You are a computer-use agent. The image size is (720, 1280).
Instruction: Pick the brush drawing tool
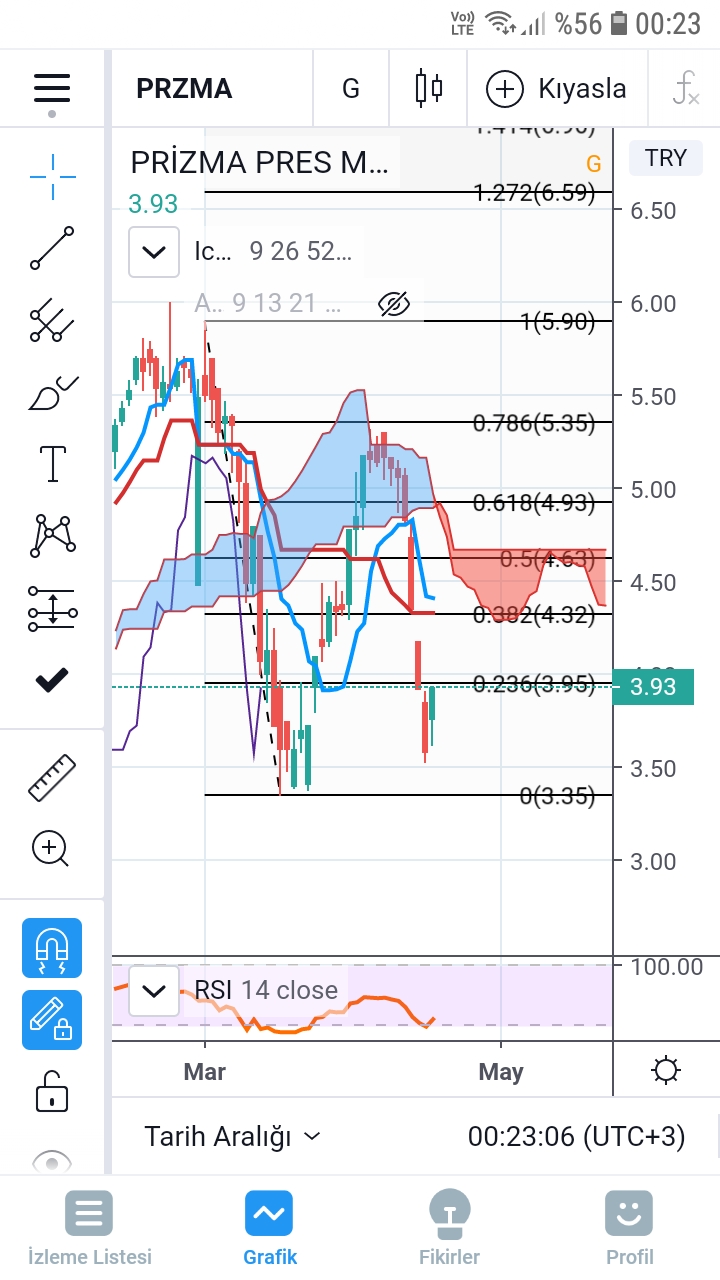[52, 393]
